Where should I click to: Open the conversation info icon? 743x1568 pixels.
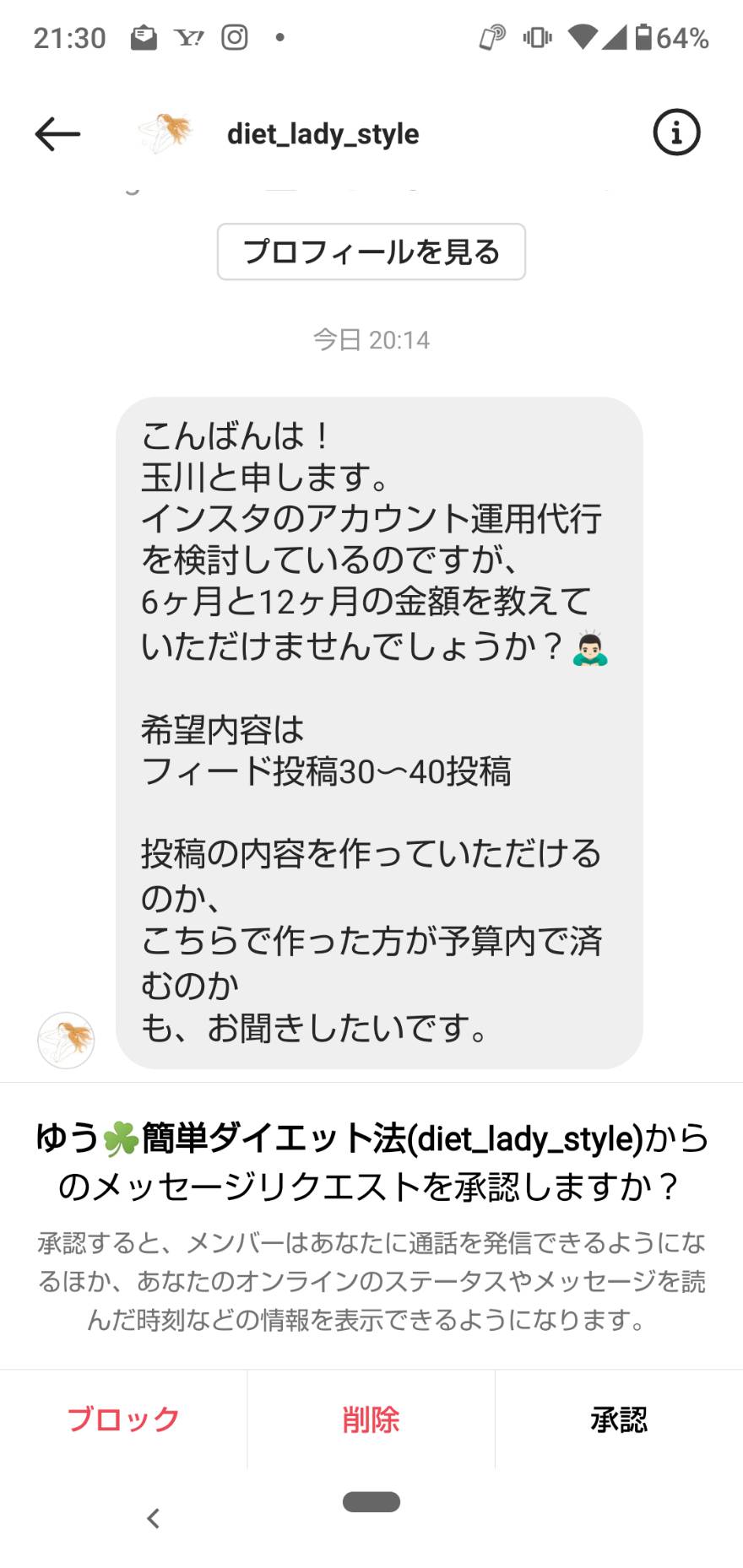tap(676, 132)
